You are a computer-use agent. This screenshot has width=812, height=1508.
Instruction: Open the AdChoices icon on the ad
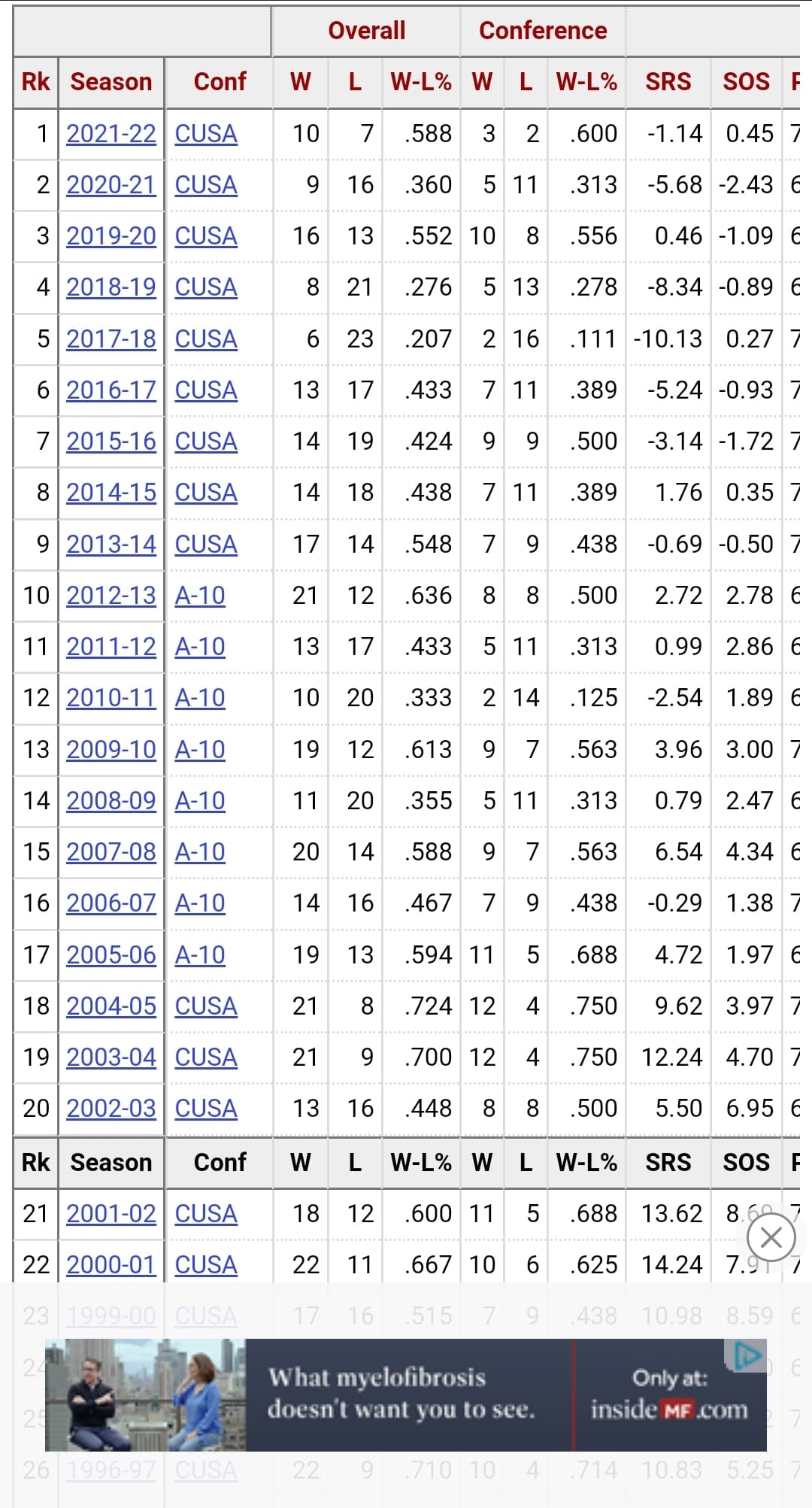746,1355
